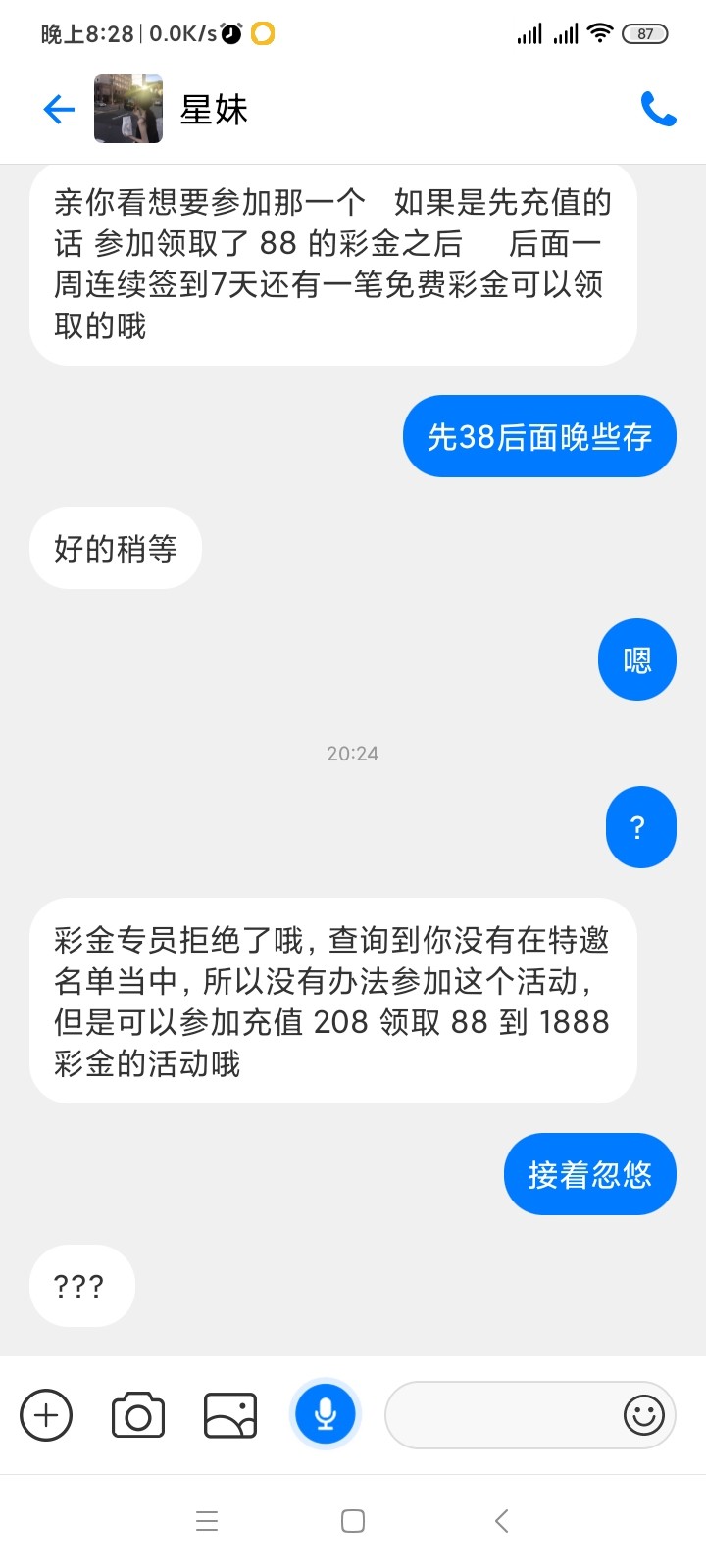This screenshot has height=1568, width=706.
Task: Open the camera to take a photo
Action: [138, 1415]
